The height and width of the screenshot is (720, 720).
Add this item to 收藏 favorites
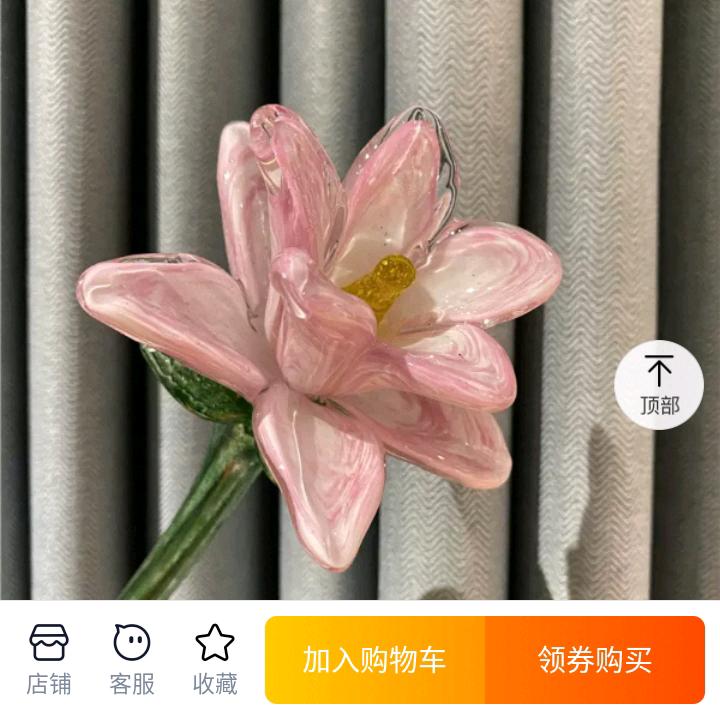214,659
